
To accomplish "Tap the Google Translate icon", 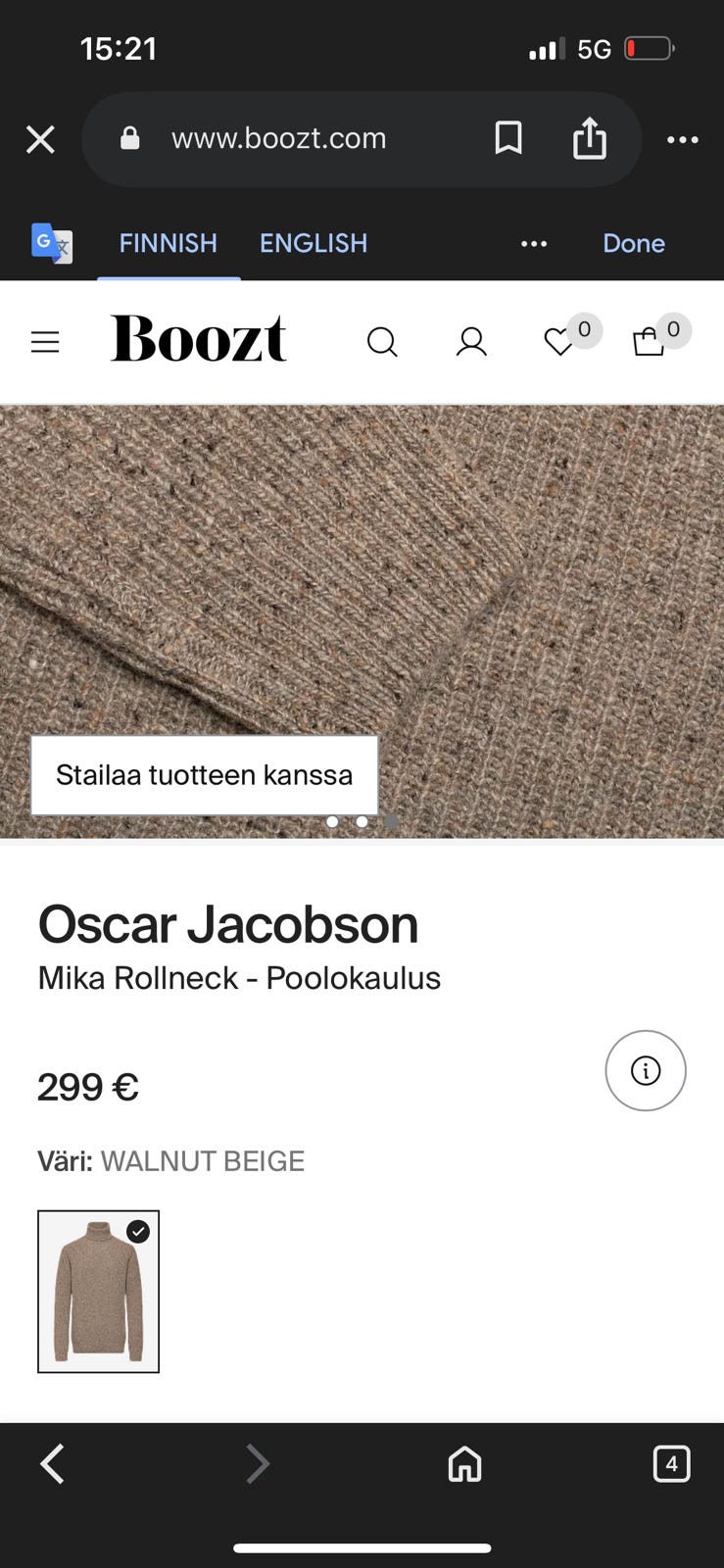I will (x=51, y=244).
